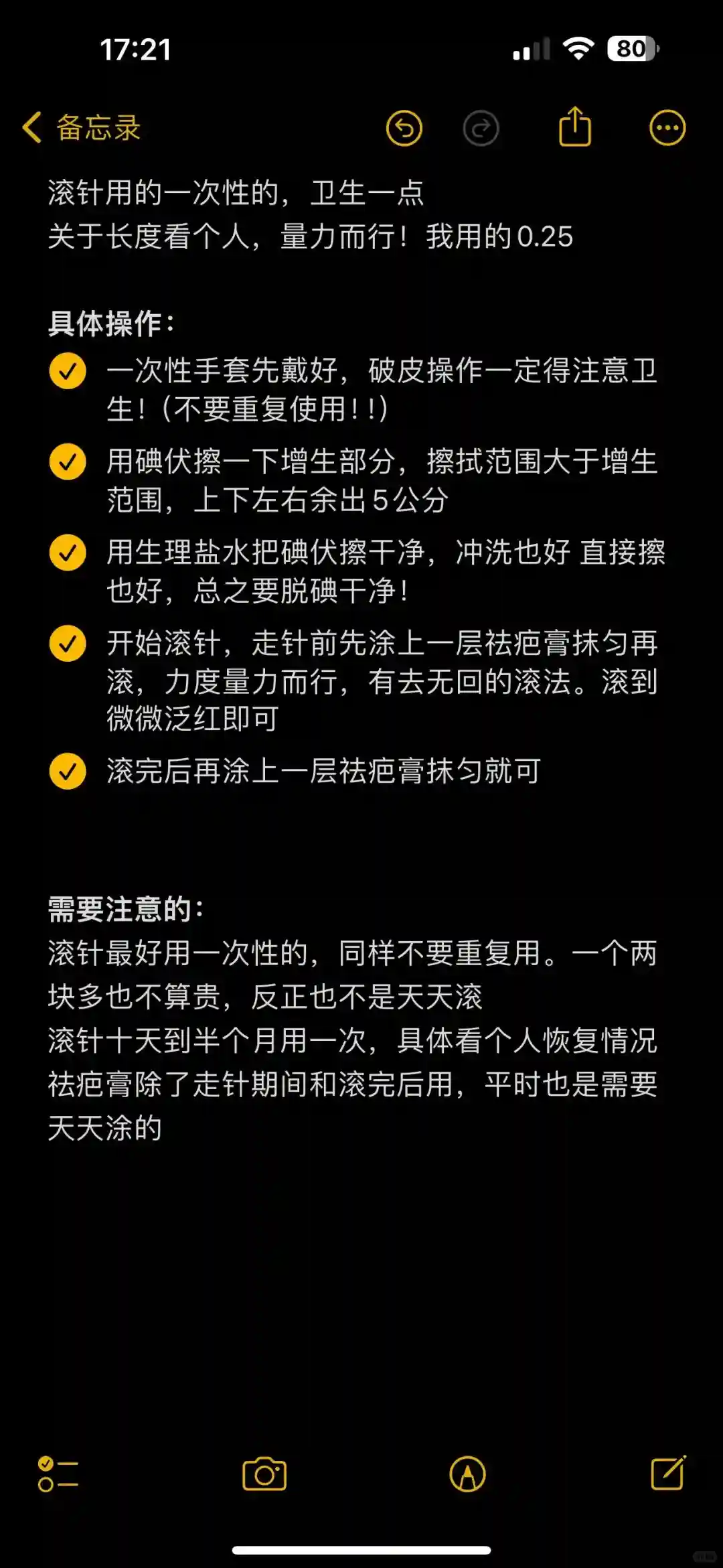This screenshot has width=723, height=1568.
Task: Go back to the 备忘录 list
Action: point(82,127)
